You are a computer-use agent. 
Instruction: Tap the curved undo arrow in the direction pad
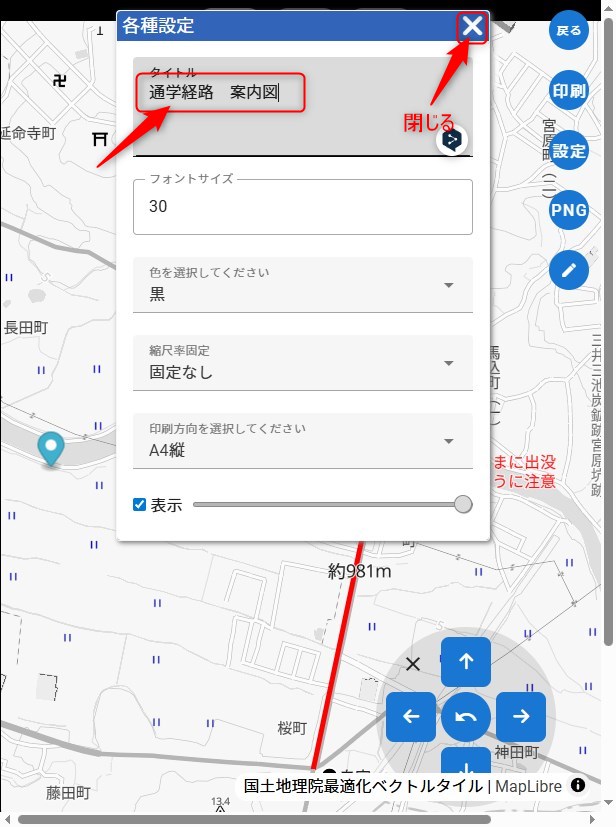[466, 716]
